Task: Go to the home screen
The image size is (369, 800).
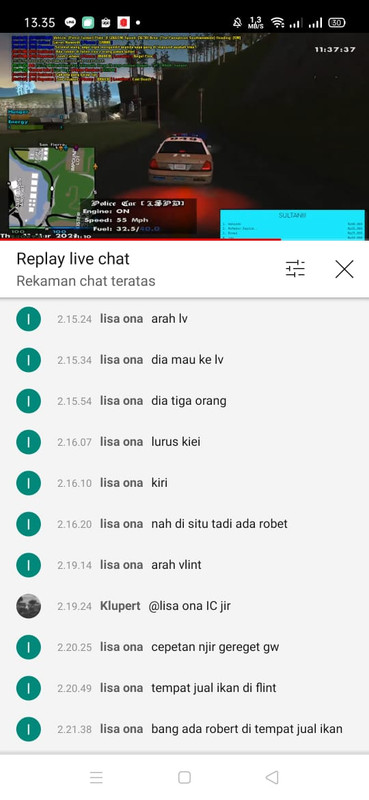Action: 184,777
